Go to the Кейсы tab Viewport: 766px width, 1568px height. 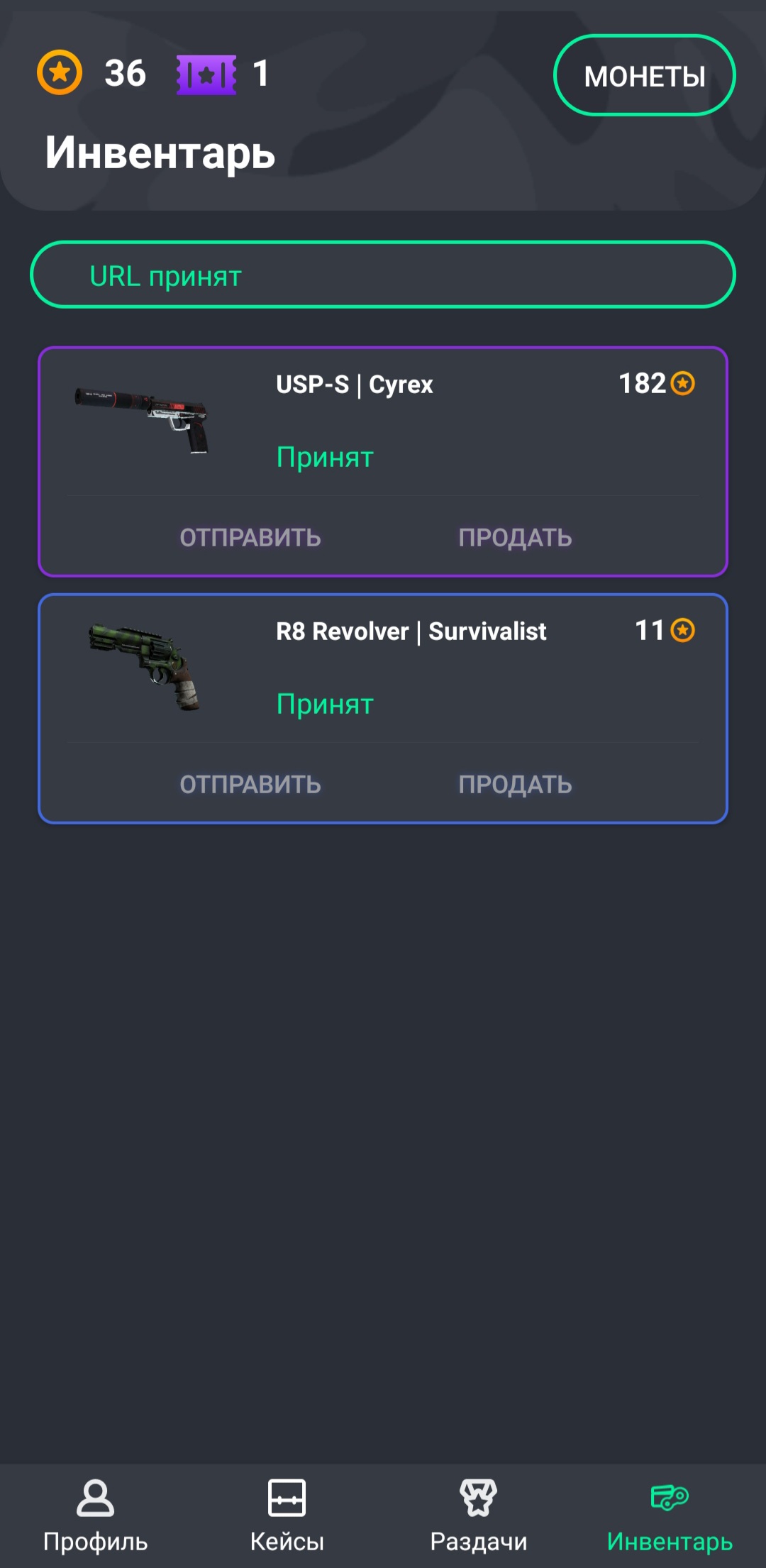(287, 1515)
